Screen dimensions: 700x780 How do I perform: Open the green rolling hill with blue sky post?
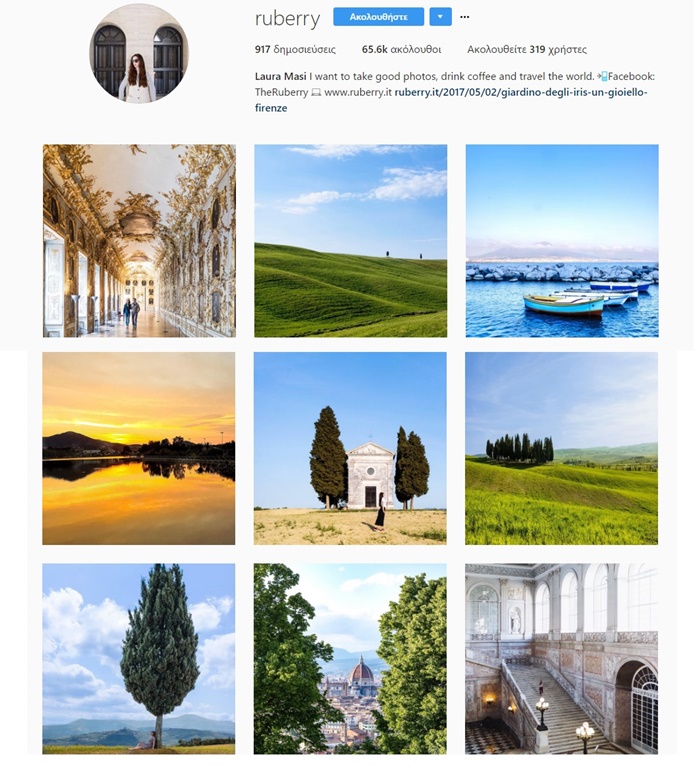click(350, 240)
